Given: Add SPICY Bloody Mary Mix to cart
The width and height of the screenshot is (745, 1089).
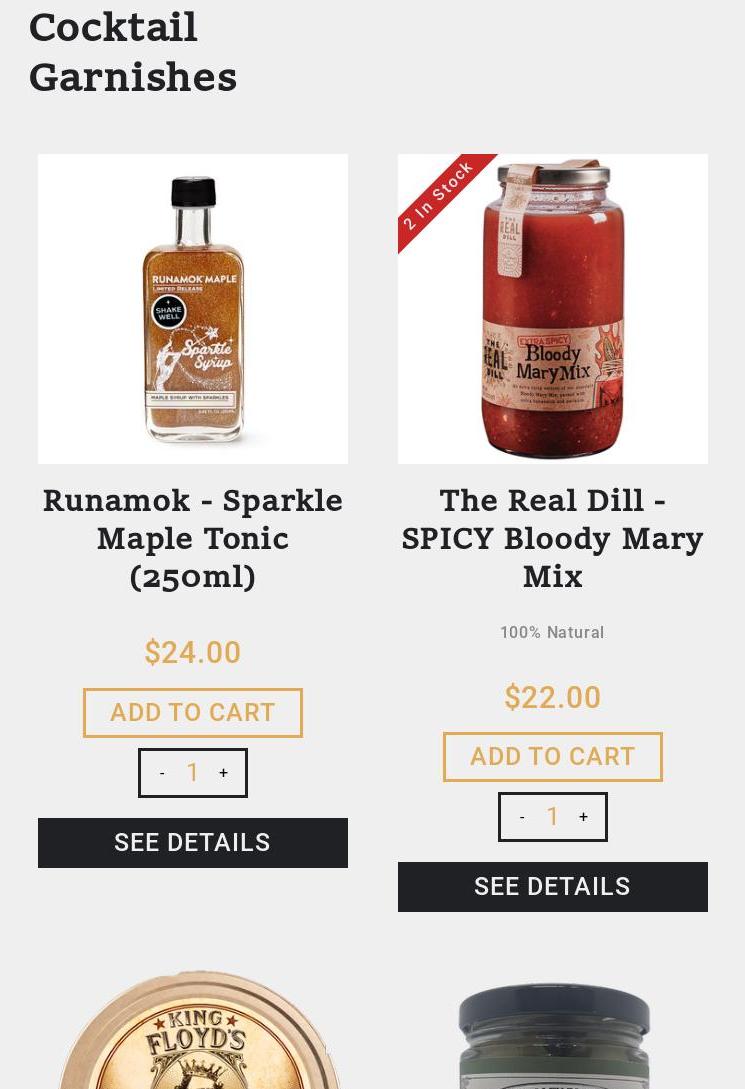Looking at the screenshot, I should tap(552, 756).
